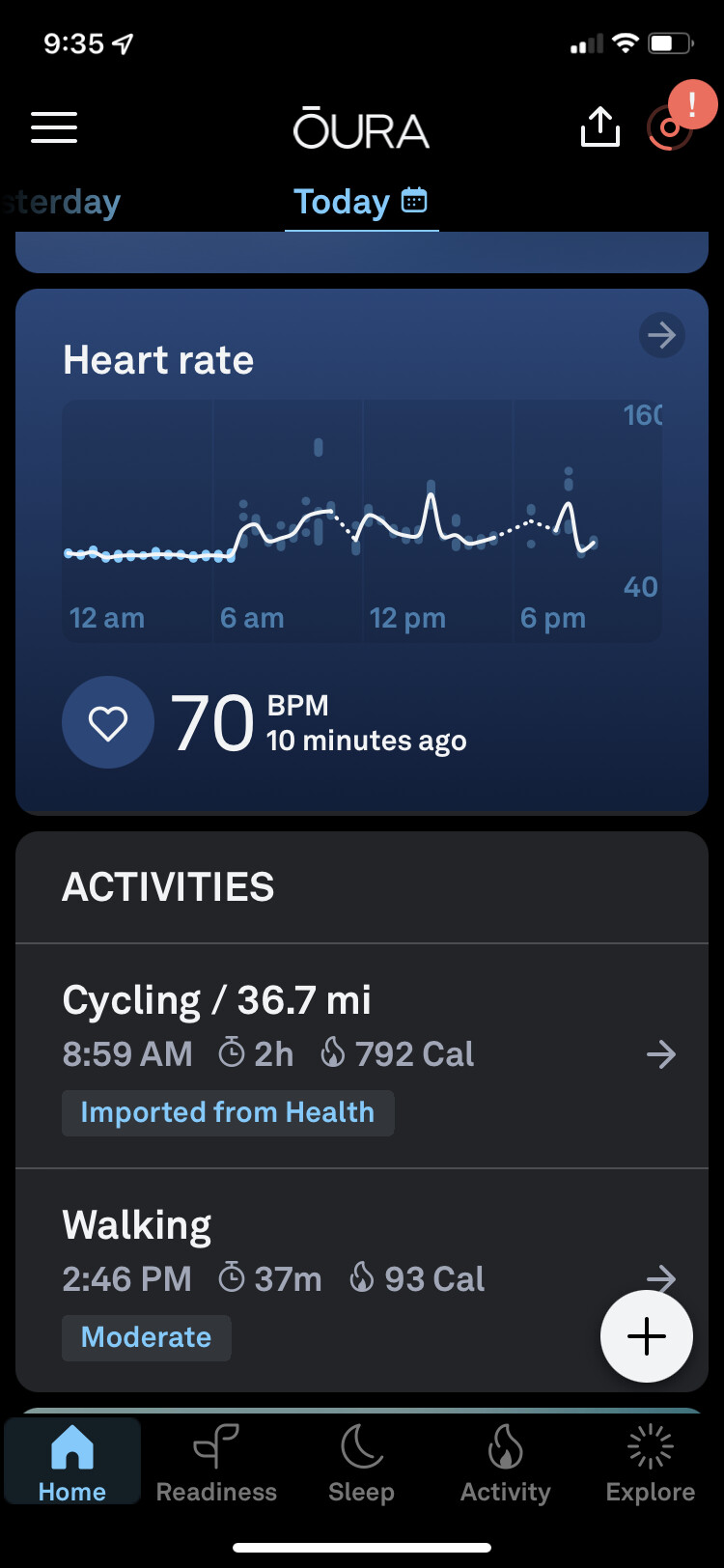Share today's summary via the share icon
724x1568 pixels.
click(599, 126)
